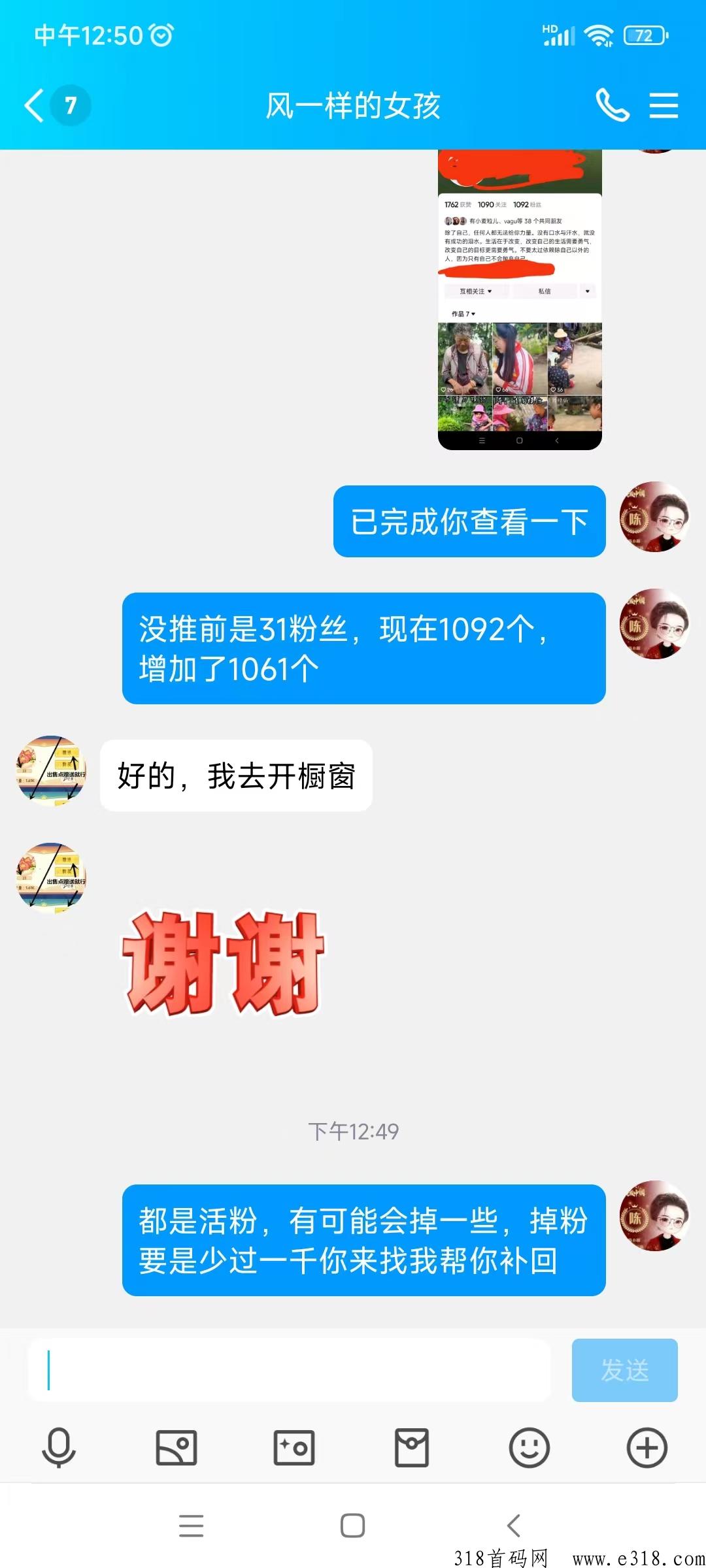This screenshot has height=1568, width=706.
Task: View the 谢谢 sticker
Action: click(224, 964)
